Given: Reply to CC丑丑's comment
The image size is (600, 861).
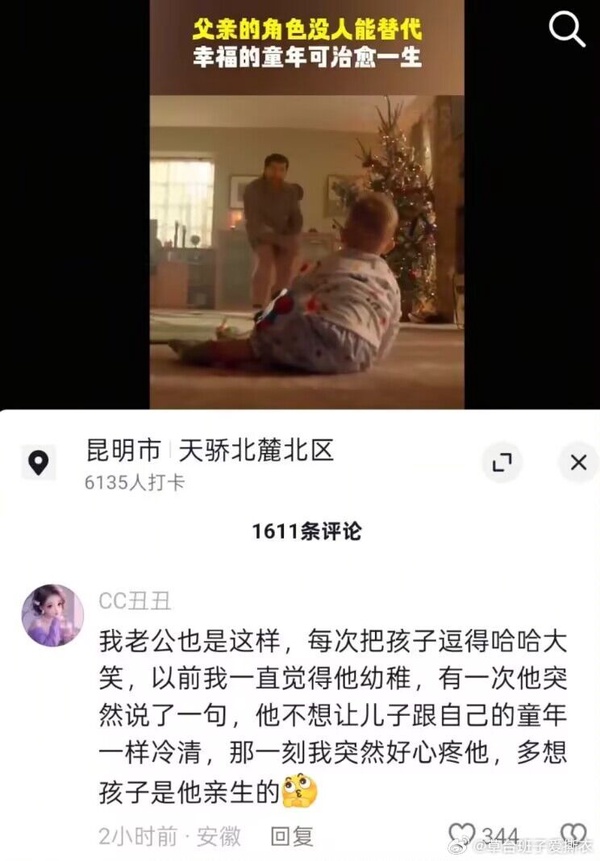Looking at the screenshot, I should (x=293, y=836).
